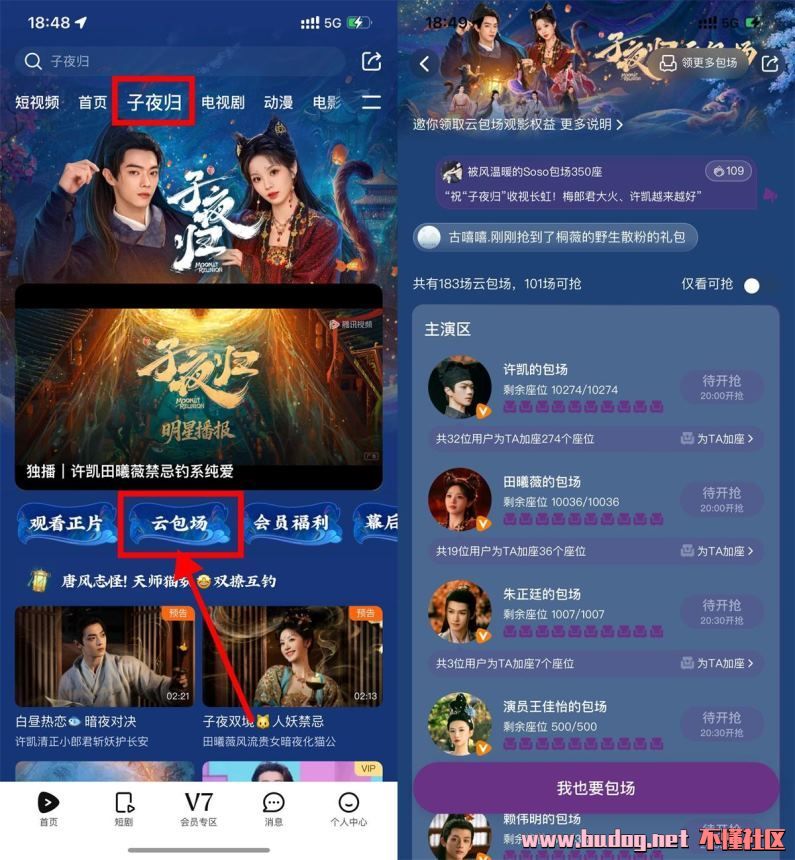
Task: Open the 消息 tab
Action: point(273,808)
